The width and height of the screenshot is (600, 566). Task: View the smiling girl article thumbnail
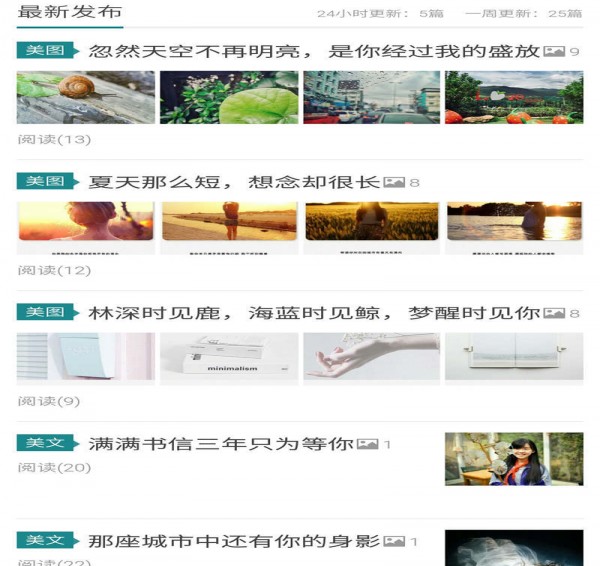[514, 459]
